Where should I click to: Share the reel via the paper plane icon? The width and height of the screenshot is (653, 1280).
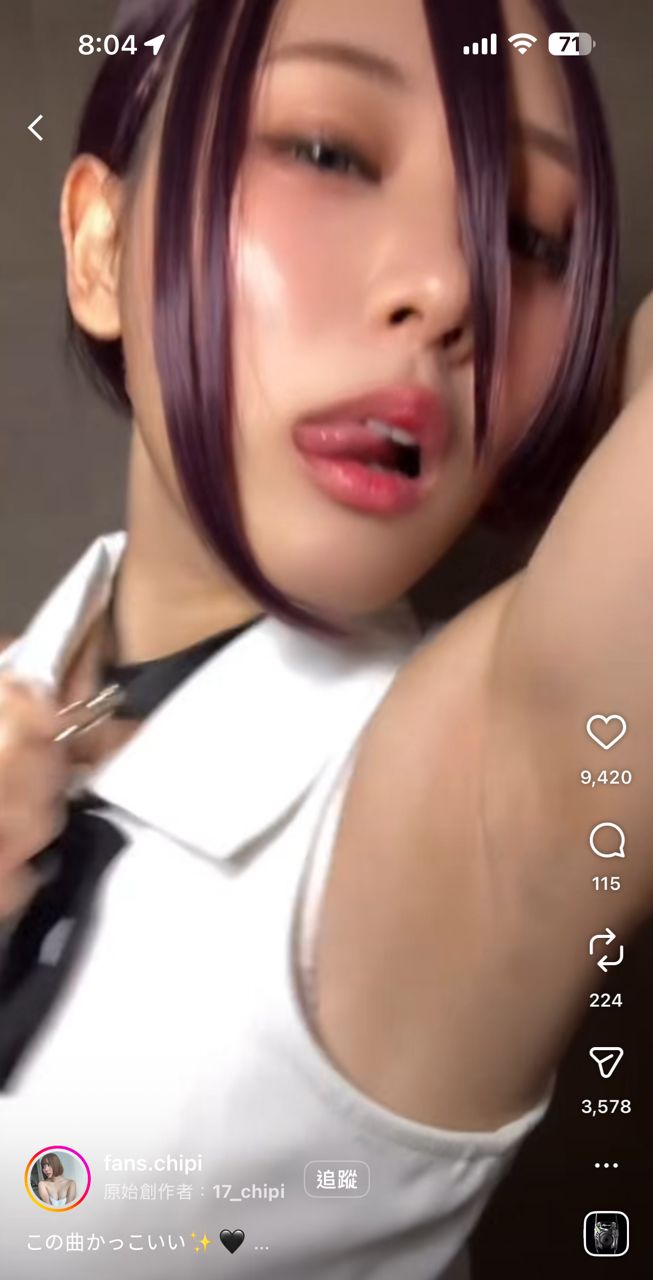pos(606,1063)
